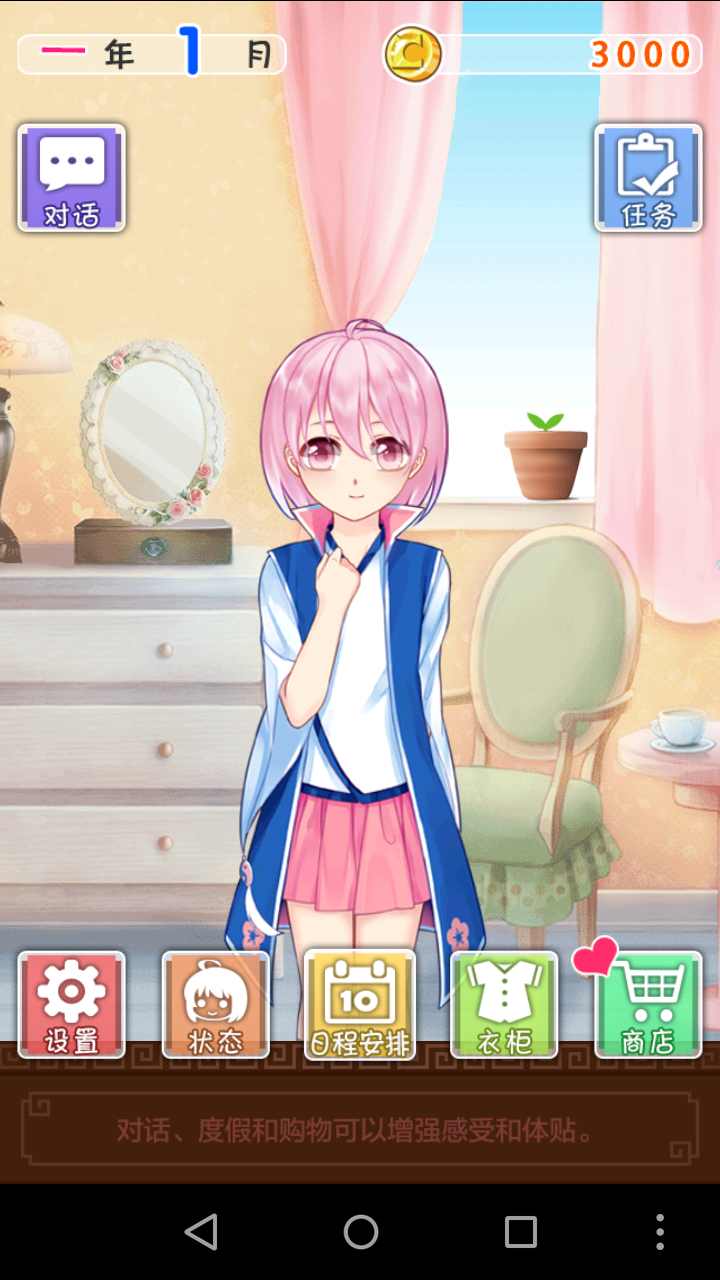Open the 对话 dialogue button

click(x=72, y=178)
